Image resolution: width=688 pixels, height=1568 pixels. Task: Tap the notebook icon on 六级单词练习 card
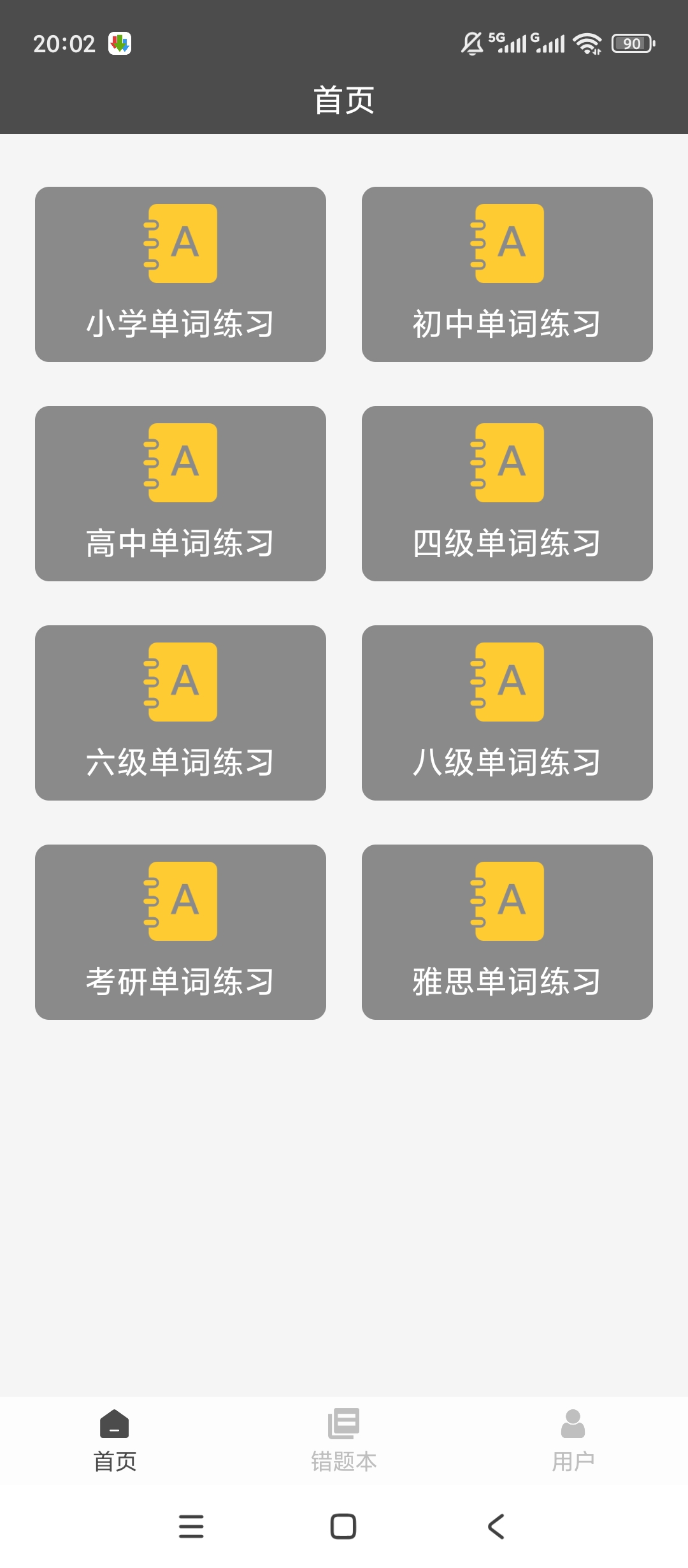182,681
